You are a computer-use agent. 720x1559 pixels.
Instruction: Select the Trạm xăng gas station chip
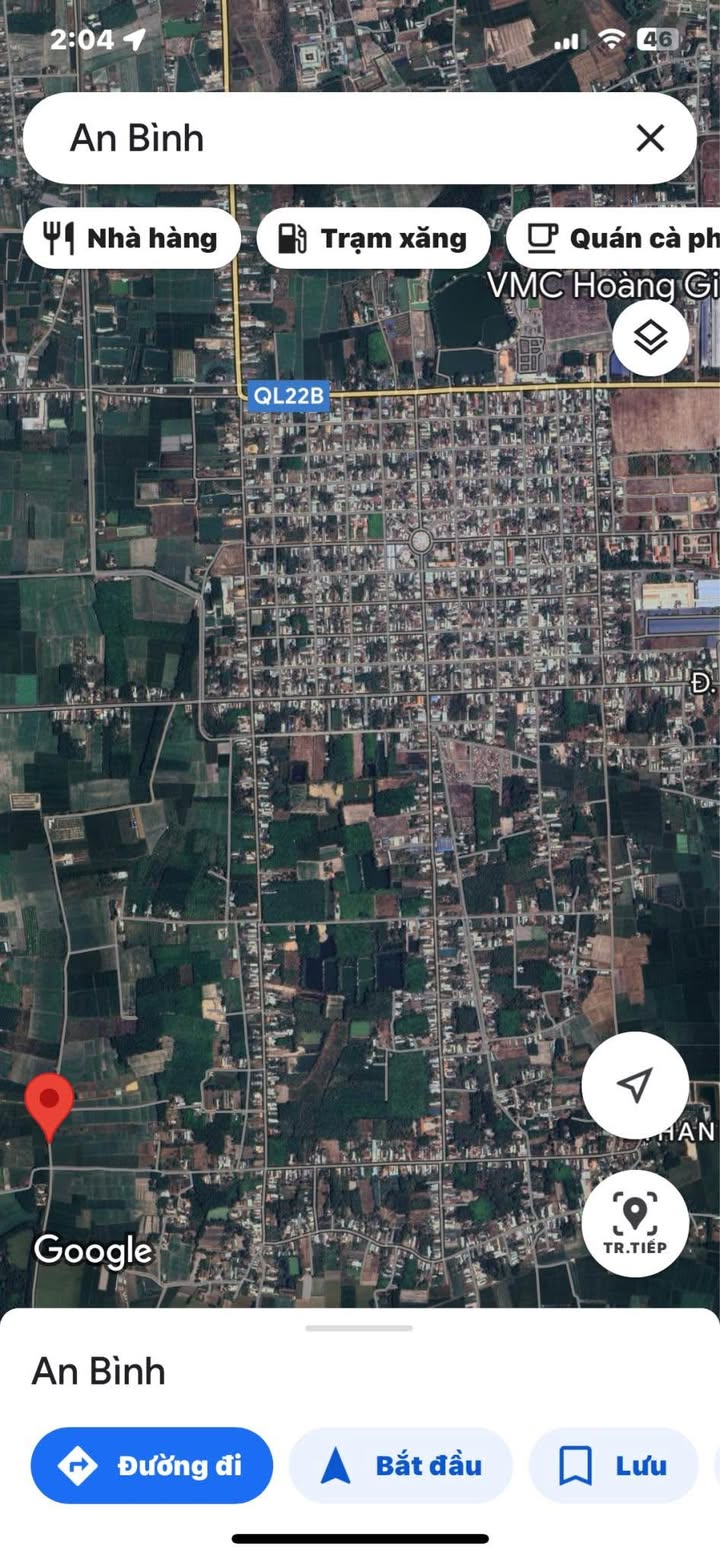point(373,238)
